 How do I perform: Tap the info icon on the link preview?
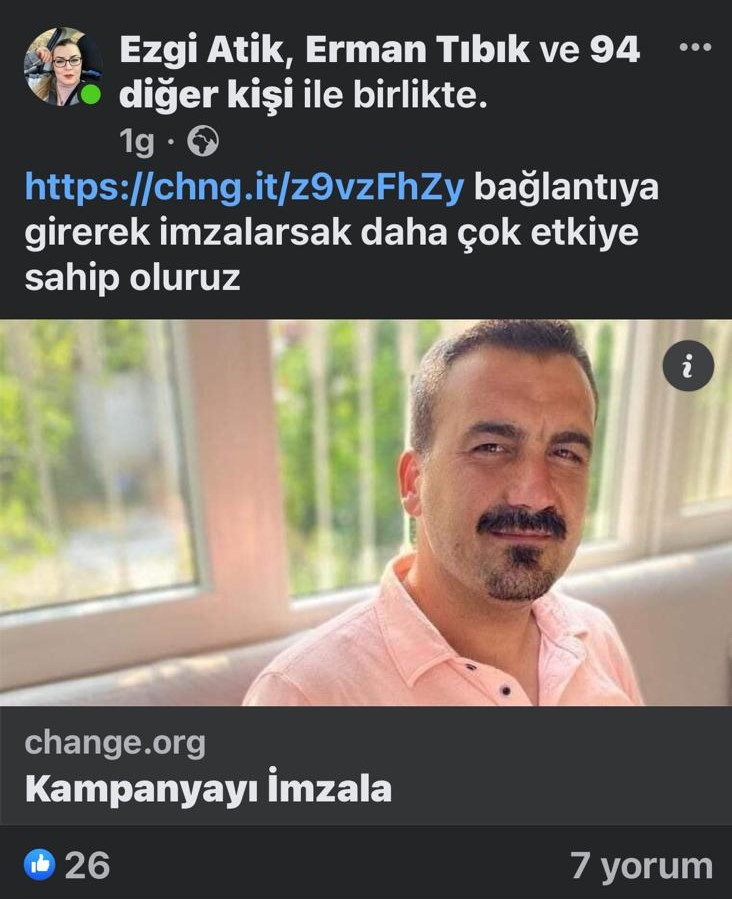(688, 367)
